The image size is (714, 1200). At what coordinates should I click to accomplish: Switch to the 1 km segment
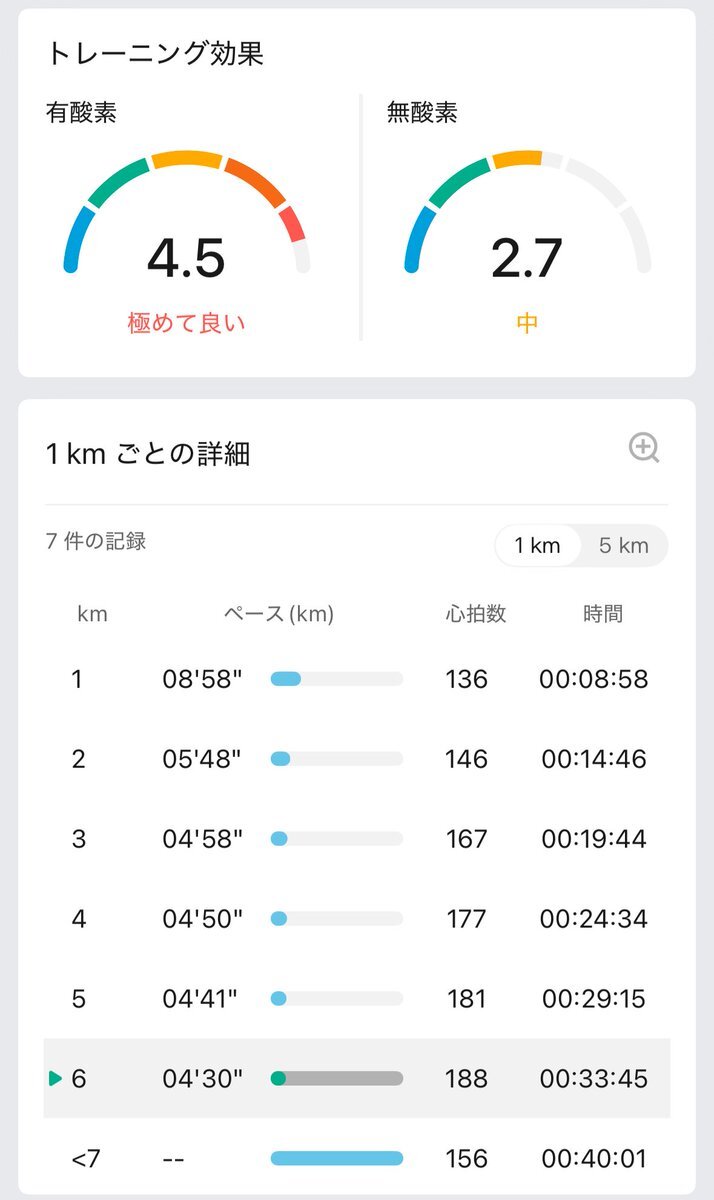click(x=538, y=546)
